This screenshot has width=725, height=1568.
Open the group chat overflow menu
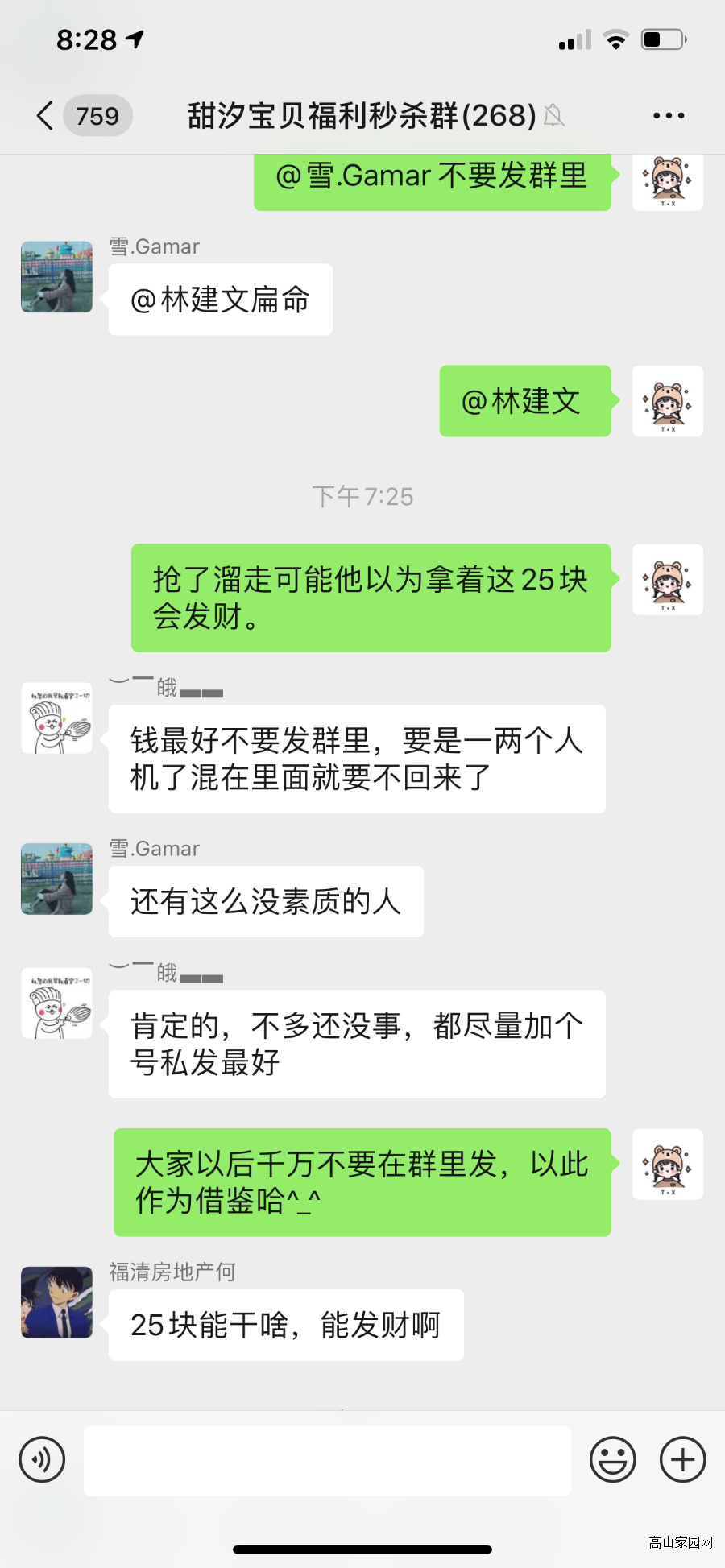point(669,116)
